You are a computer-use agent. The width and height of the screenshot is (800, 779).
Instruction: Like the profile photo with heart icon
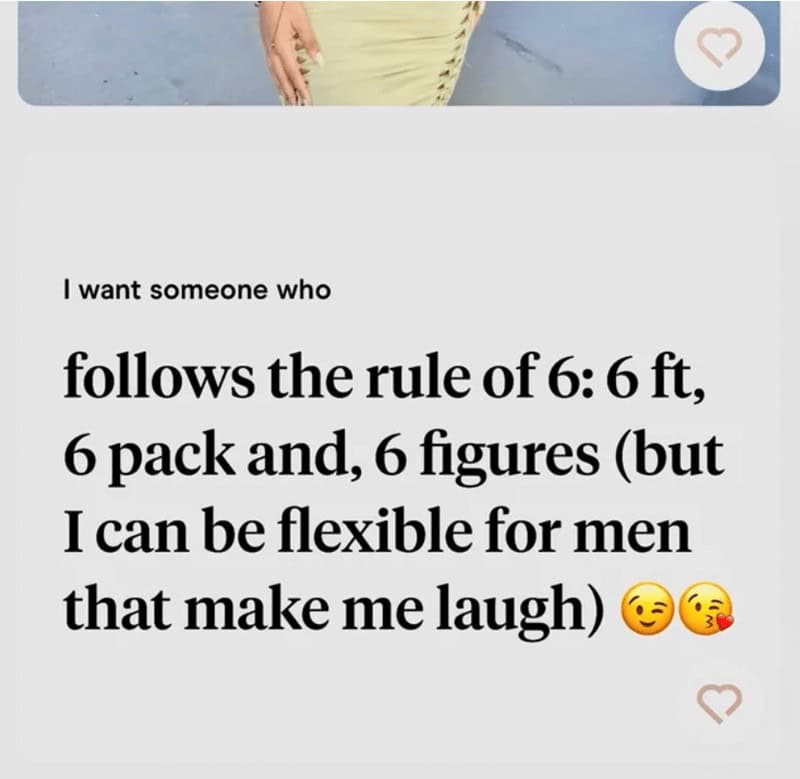tap(722, 43)
